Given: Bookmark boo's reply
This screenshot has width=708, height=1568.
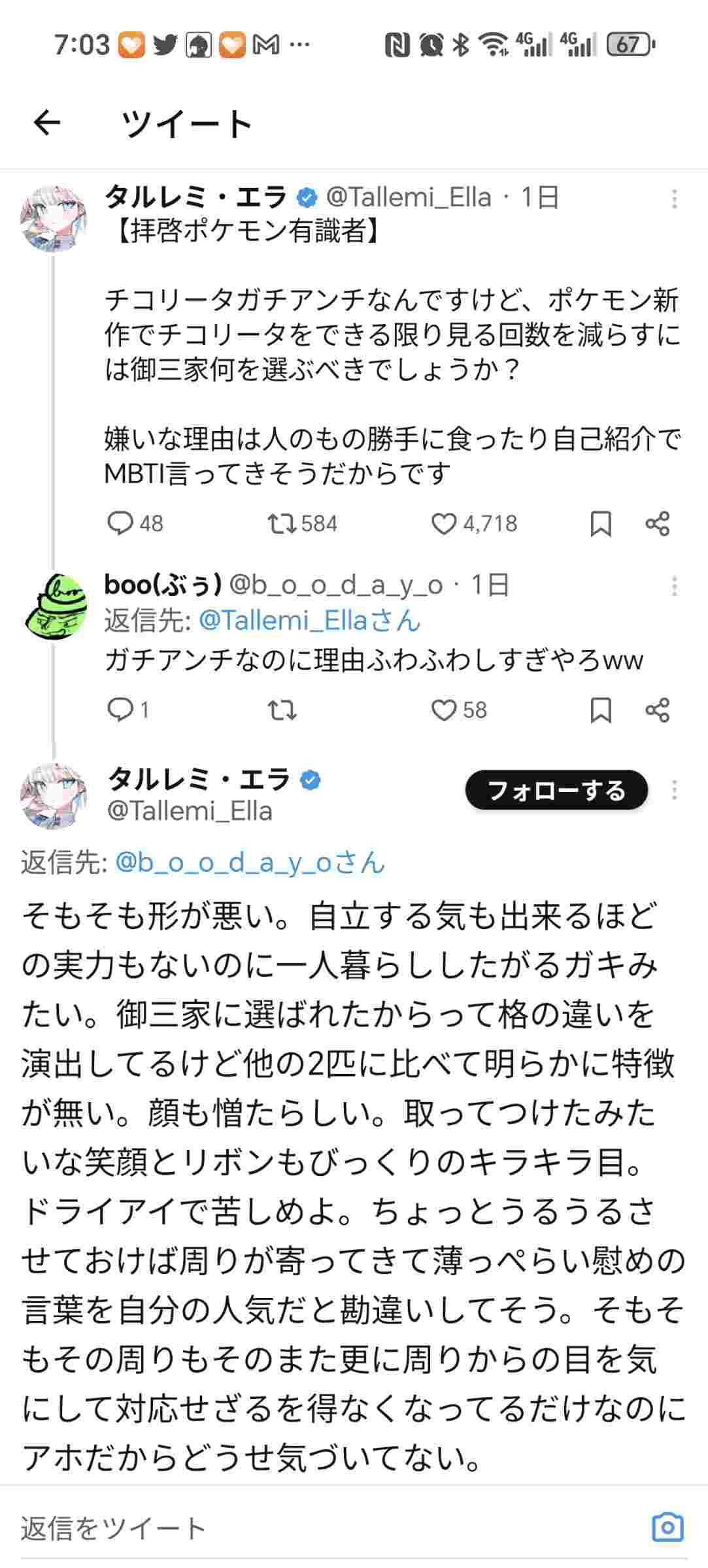Looking at the screenshot, I should [x=600, y=710].
